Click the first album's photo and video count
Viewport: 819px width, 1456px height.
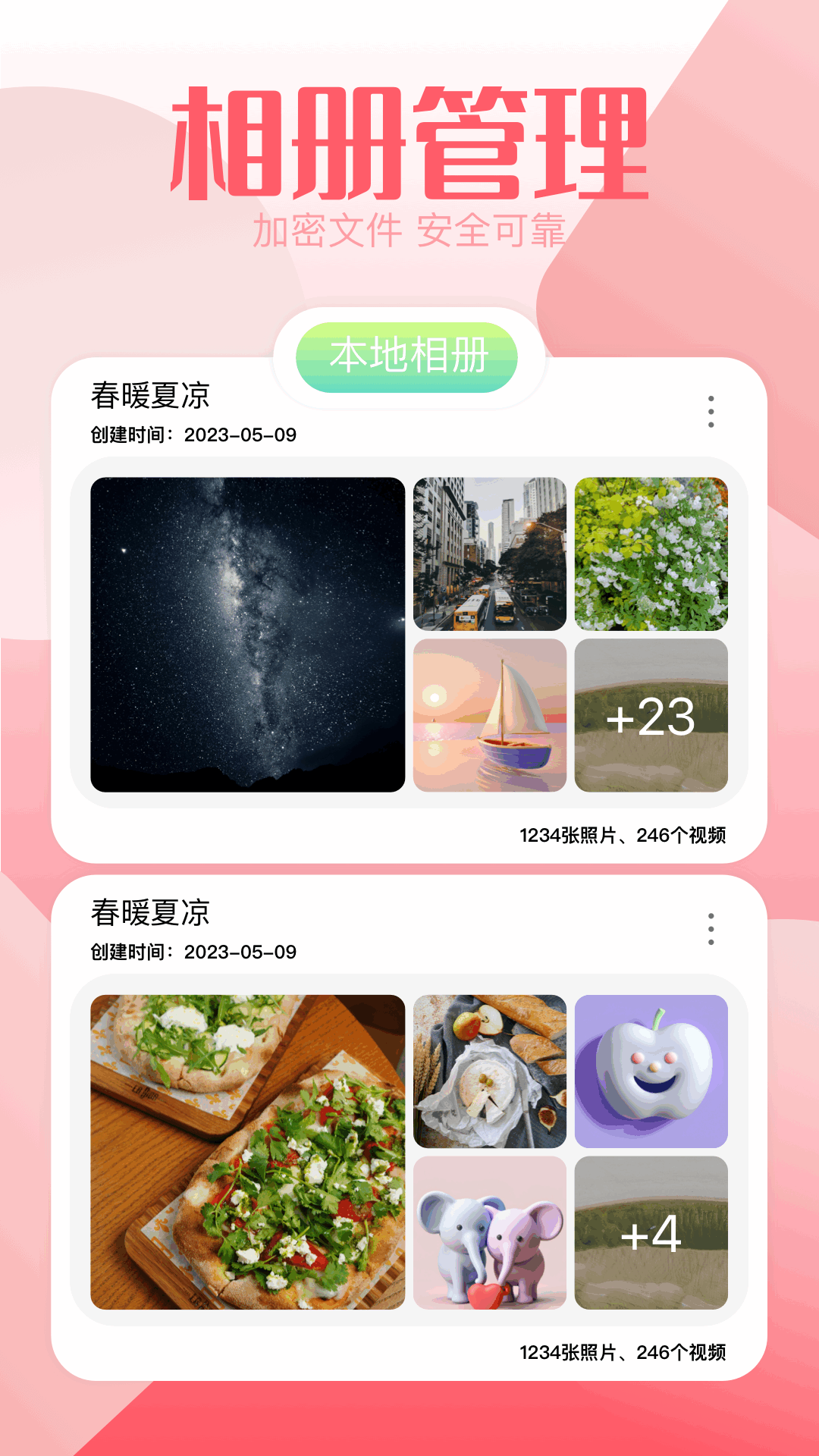point(624,837)
